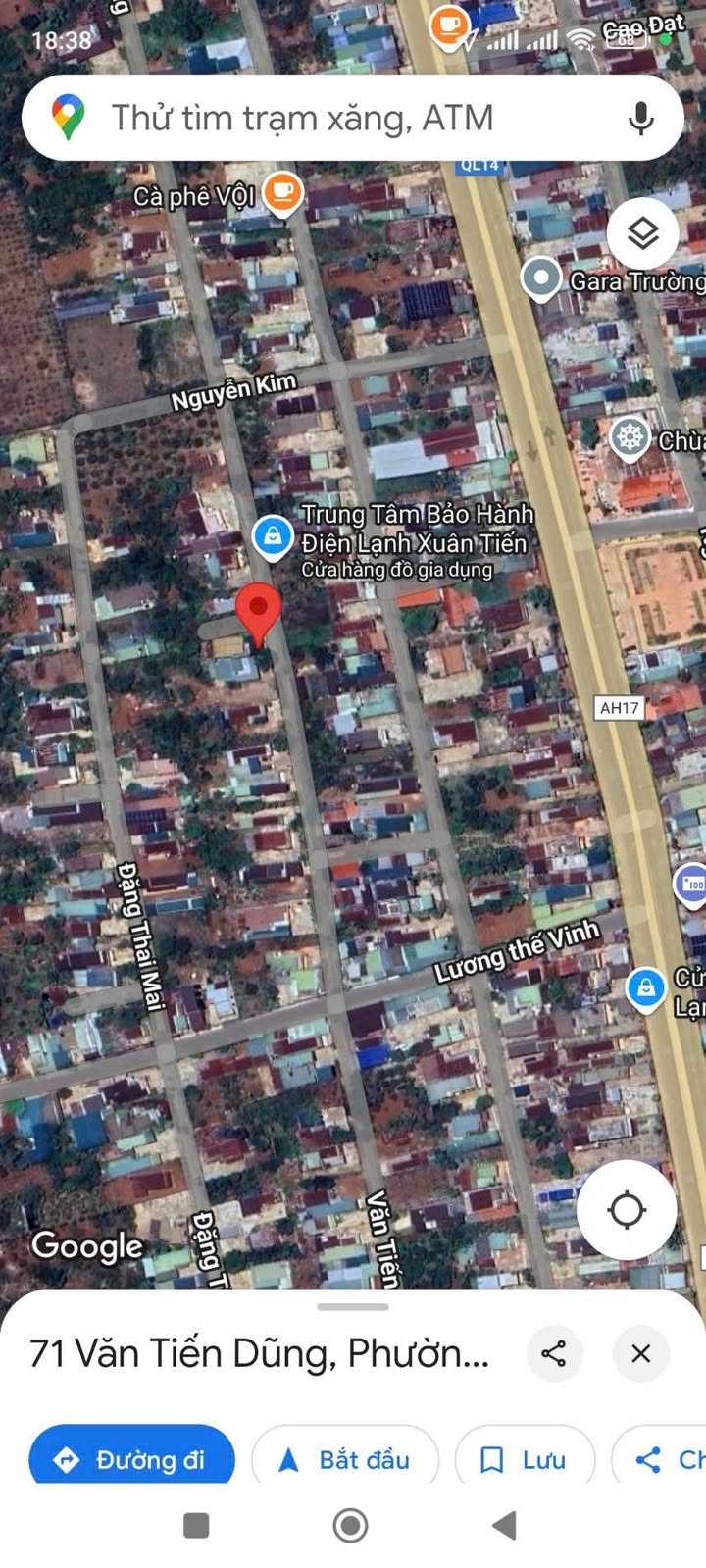Viewport: 706px width, 1568px height.
Task: Open the map layers selector
Action: pos(642,234)
